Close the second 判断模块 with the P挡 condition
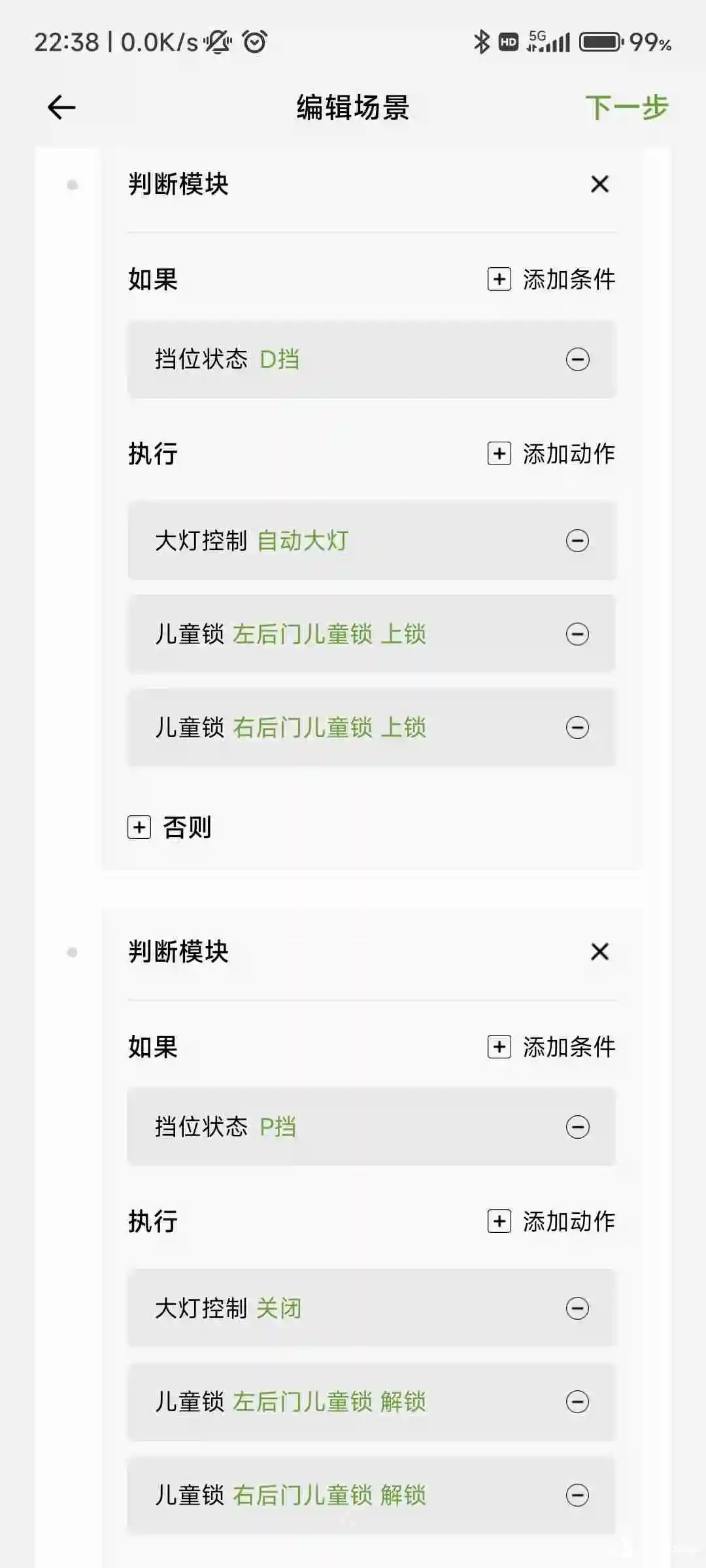 (x=599, y=951)
